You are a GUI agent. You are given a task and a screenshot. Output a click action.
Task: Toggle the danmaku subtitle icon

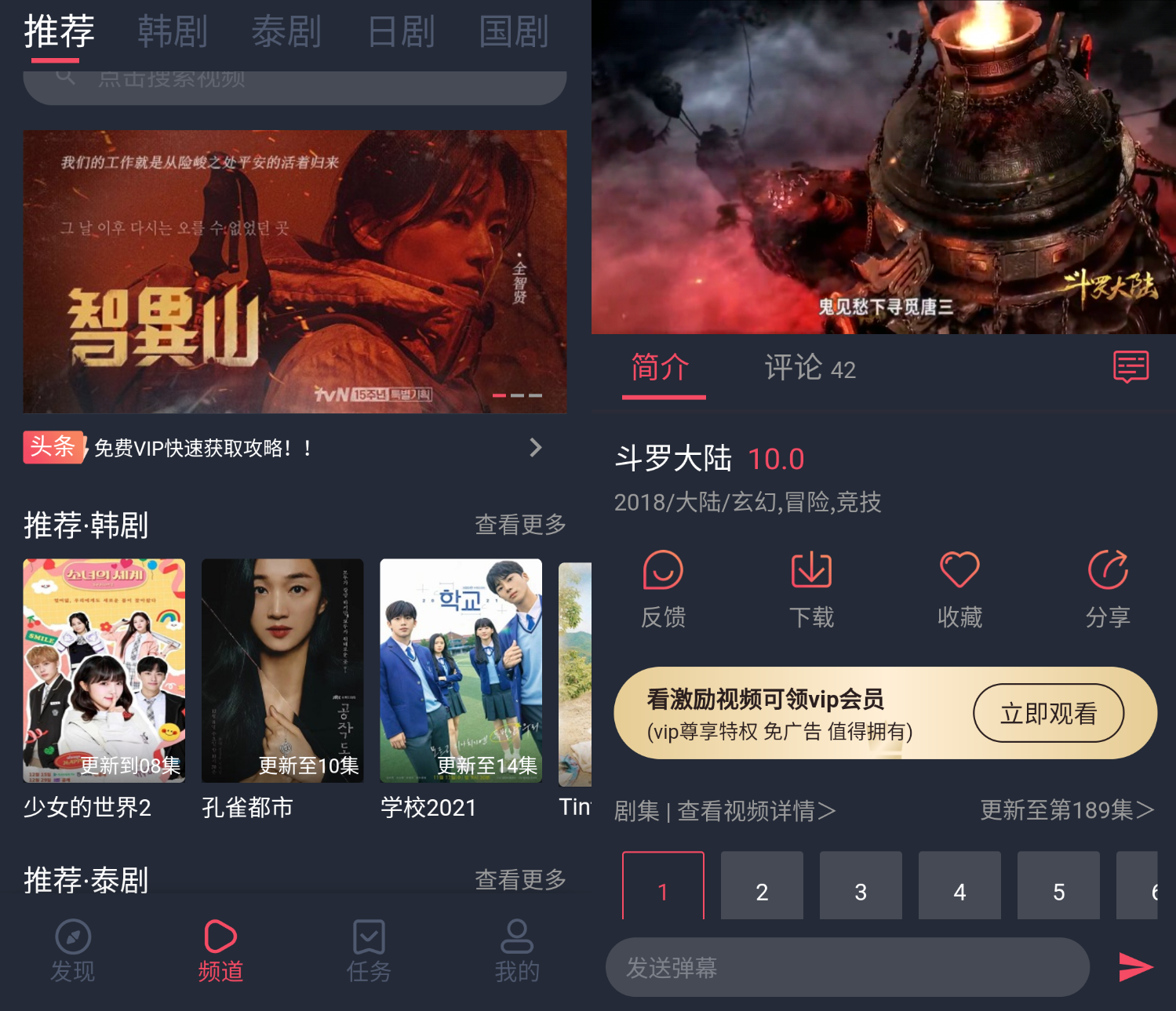(x=1130, y=366)
